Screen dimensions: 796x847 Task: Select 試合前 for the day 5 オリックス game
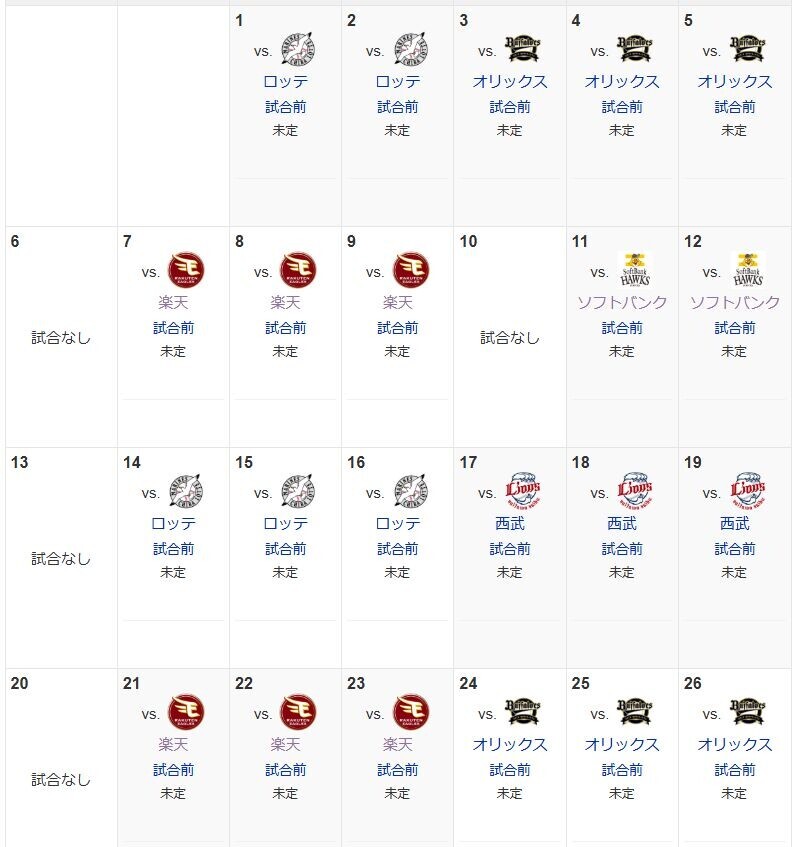pos(734,107)
